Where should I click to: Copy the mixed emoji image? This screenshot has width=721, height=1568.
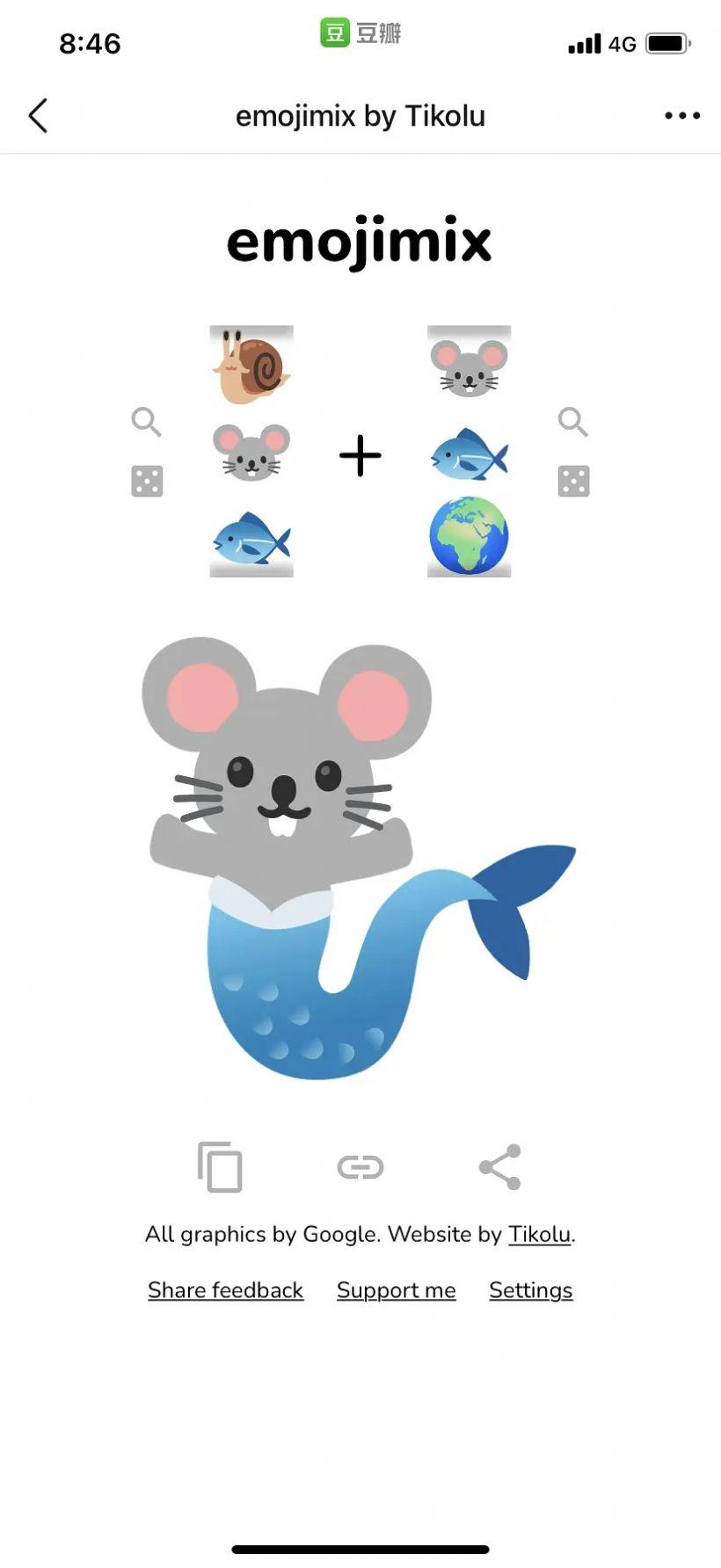pos(219,1166)
